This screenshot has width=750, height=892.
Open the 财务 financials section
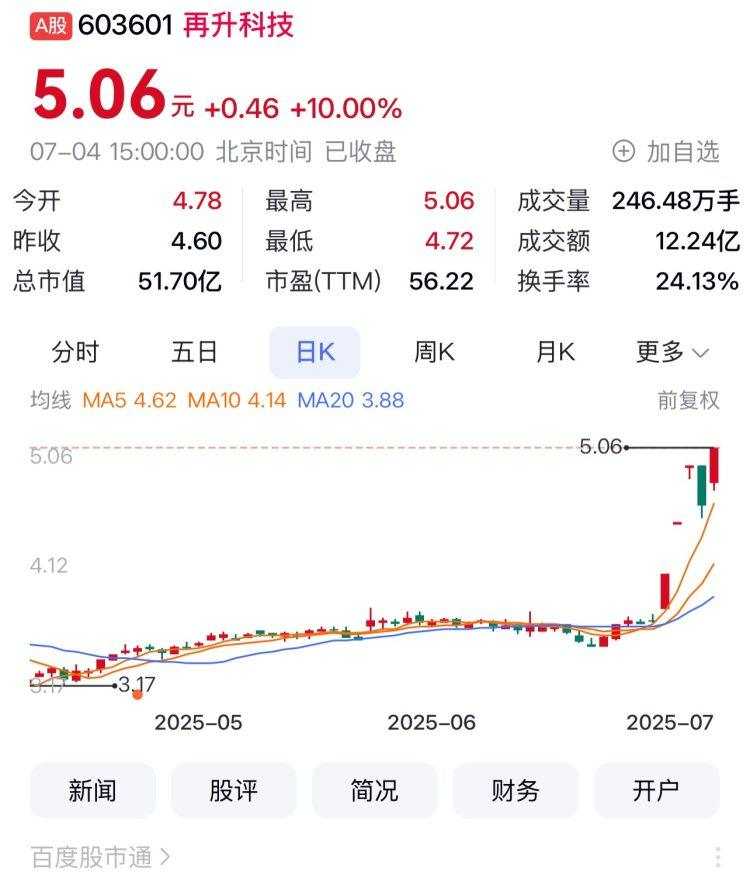[x=516, y=791]
